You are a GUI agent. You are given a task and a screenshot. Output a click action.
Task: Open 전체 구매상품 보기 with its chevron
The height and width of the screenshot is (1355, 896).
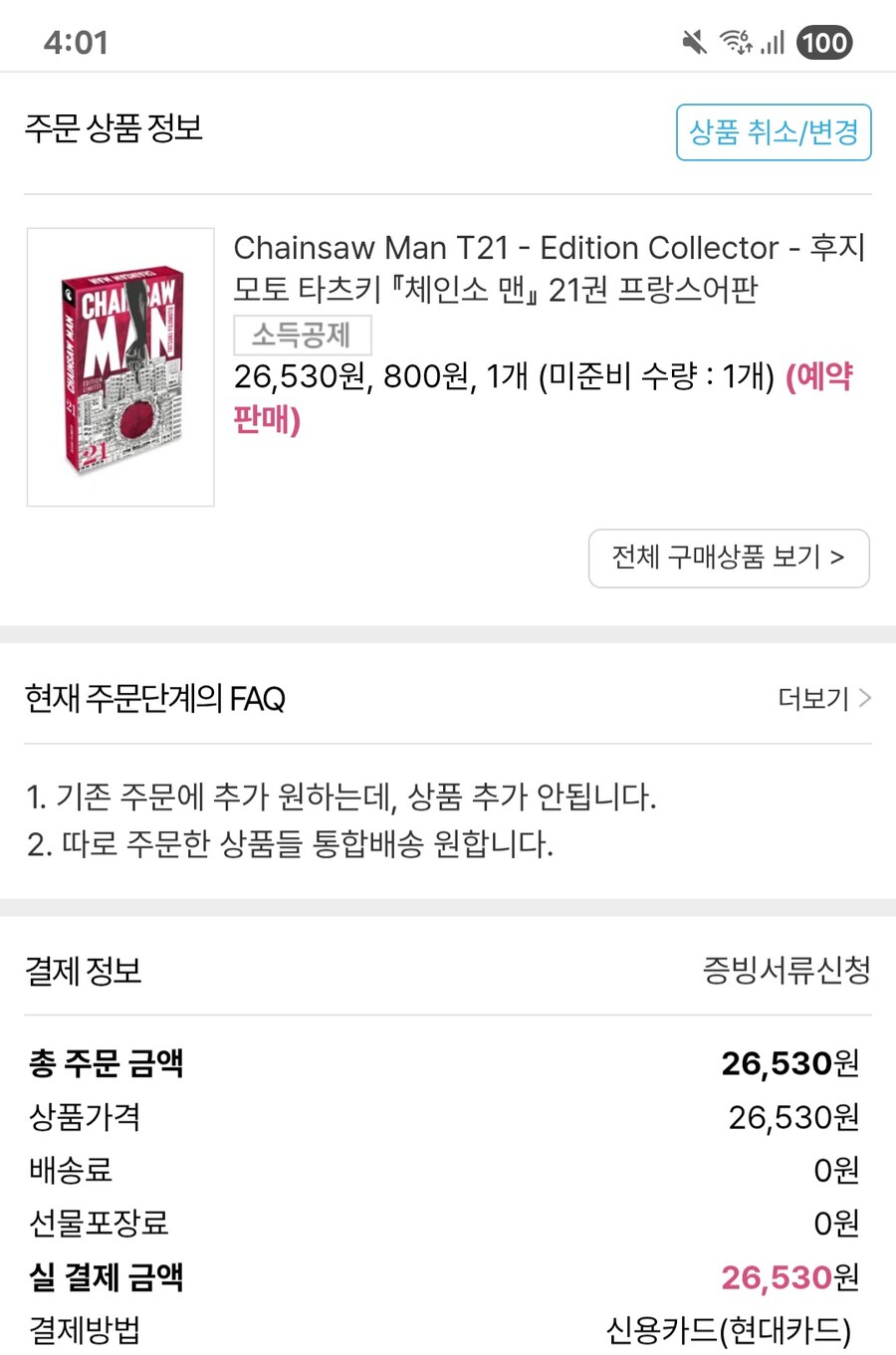(x=728, y=559)
